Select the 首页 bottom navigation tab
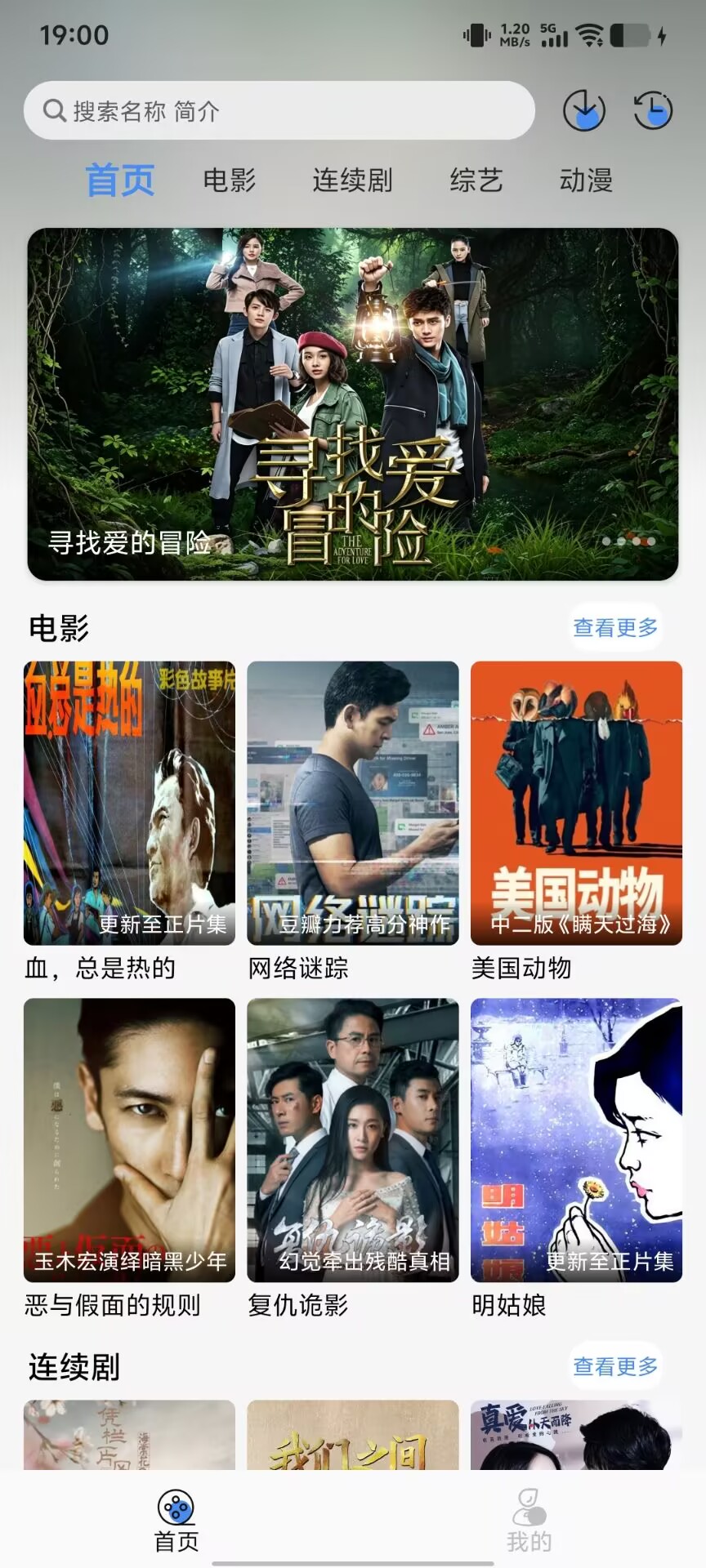 [x=176, y=1519]
